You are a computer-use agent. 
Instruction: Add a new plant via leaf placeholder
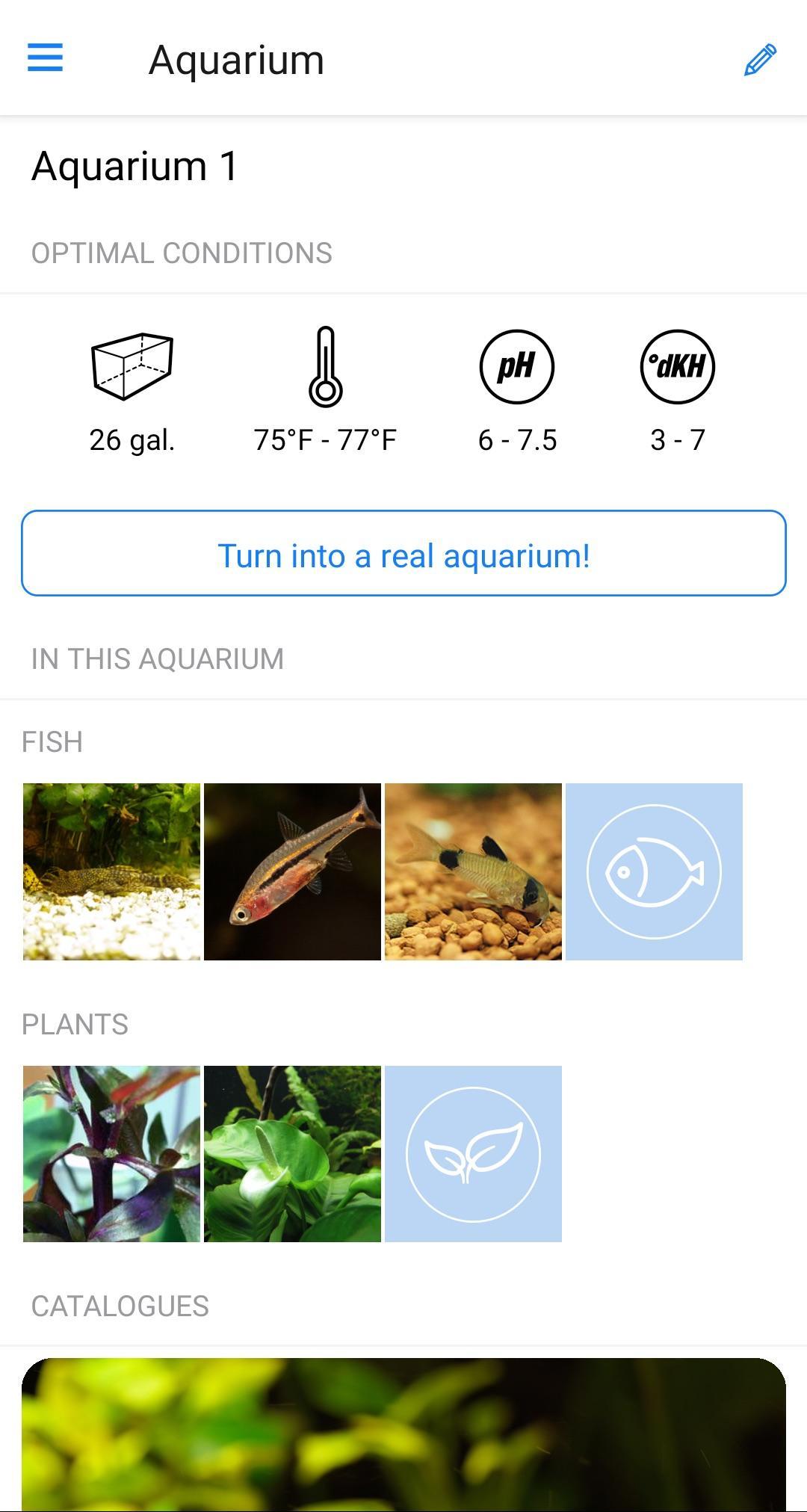473,1154
